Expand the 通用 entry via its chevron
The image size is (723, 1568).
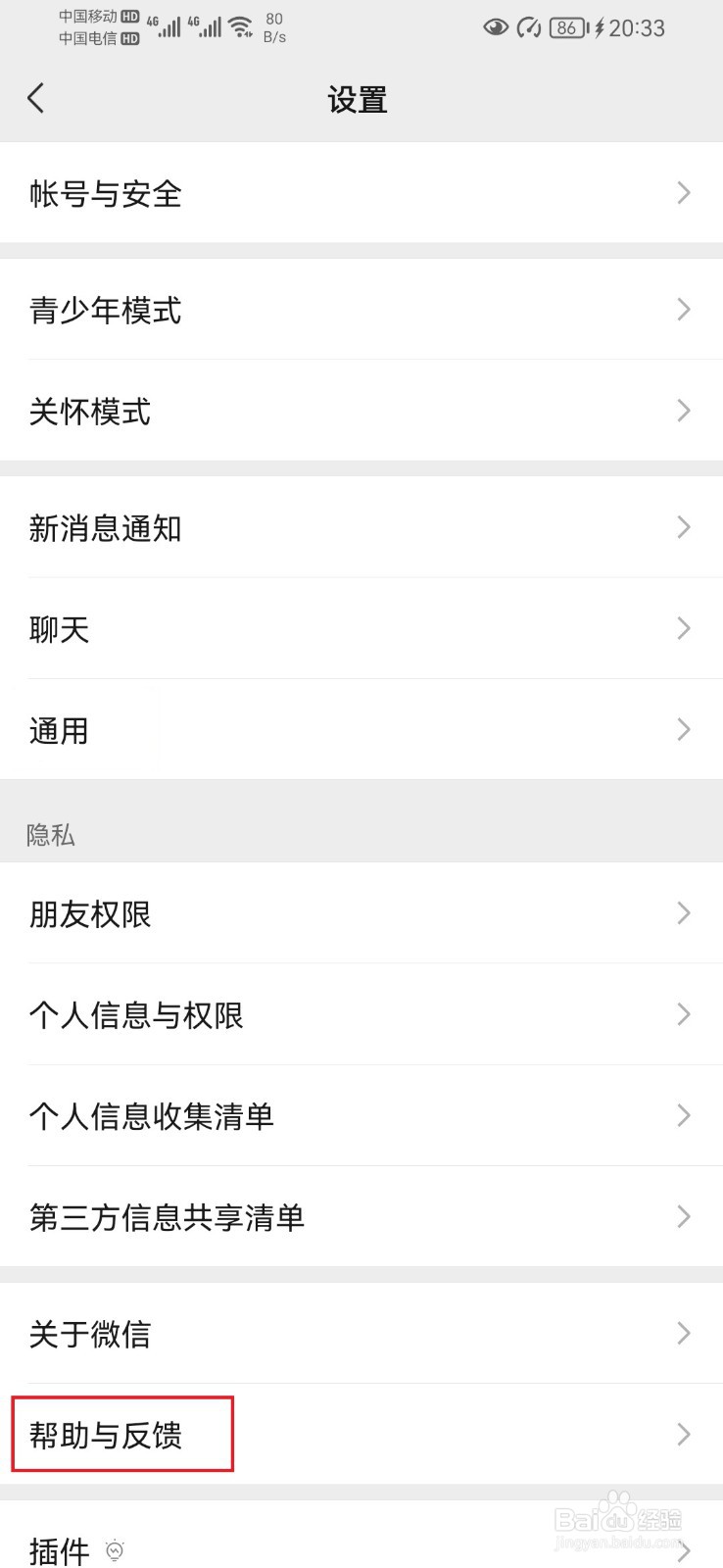coord(684,729)
